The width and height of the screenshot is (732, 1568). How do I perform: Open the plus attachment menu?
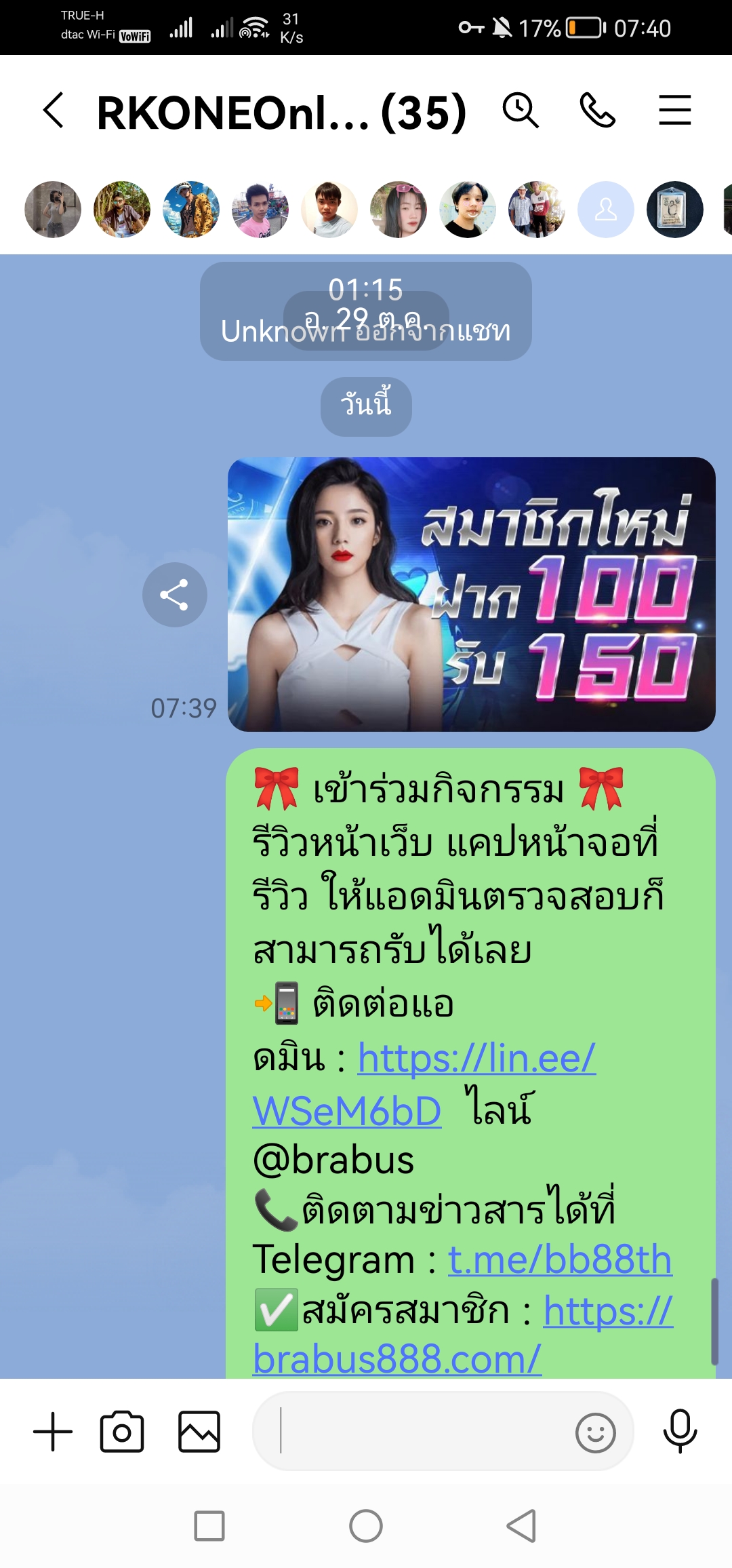click(53, 1432)
